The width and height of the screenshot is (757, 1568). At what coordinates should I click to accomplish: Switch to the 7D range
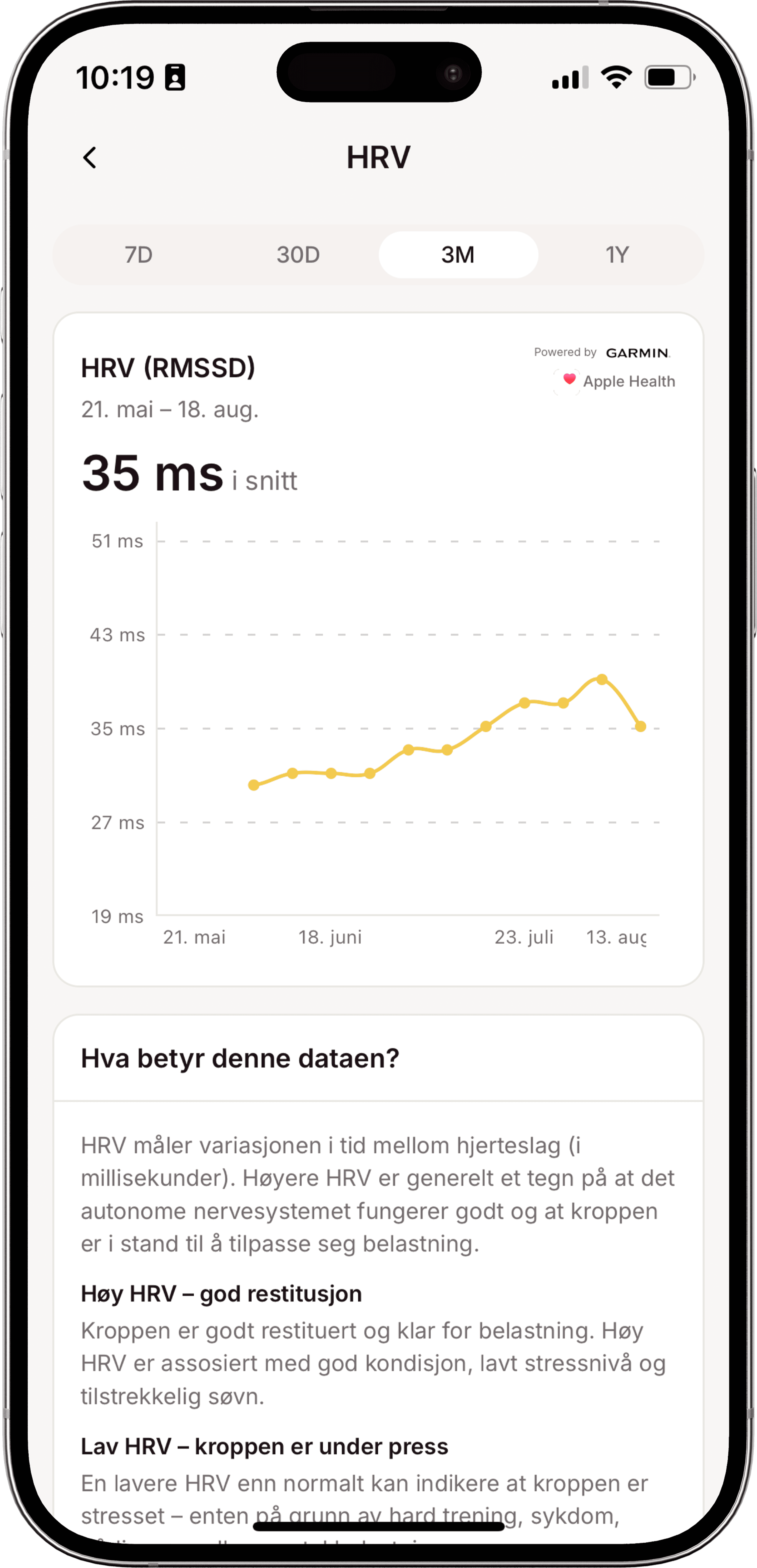point(139,254)
